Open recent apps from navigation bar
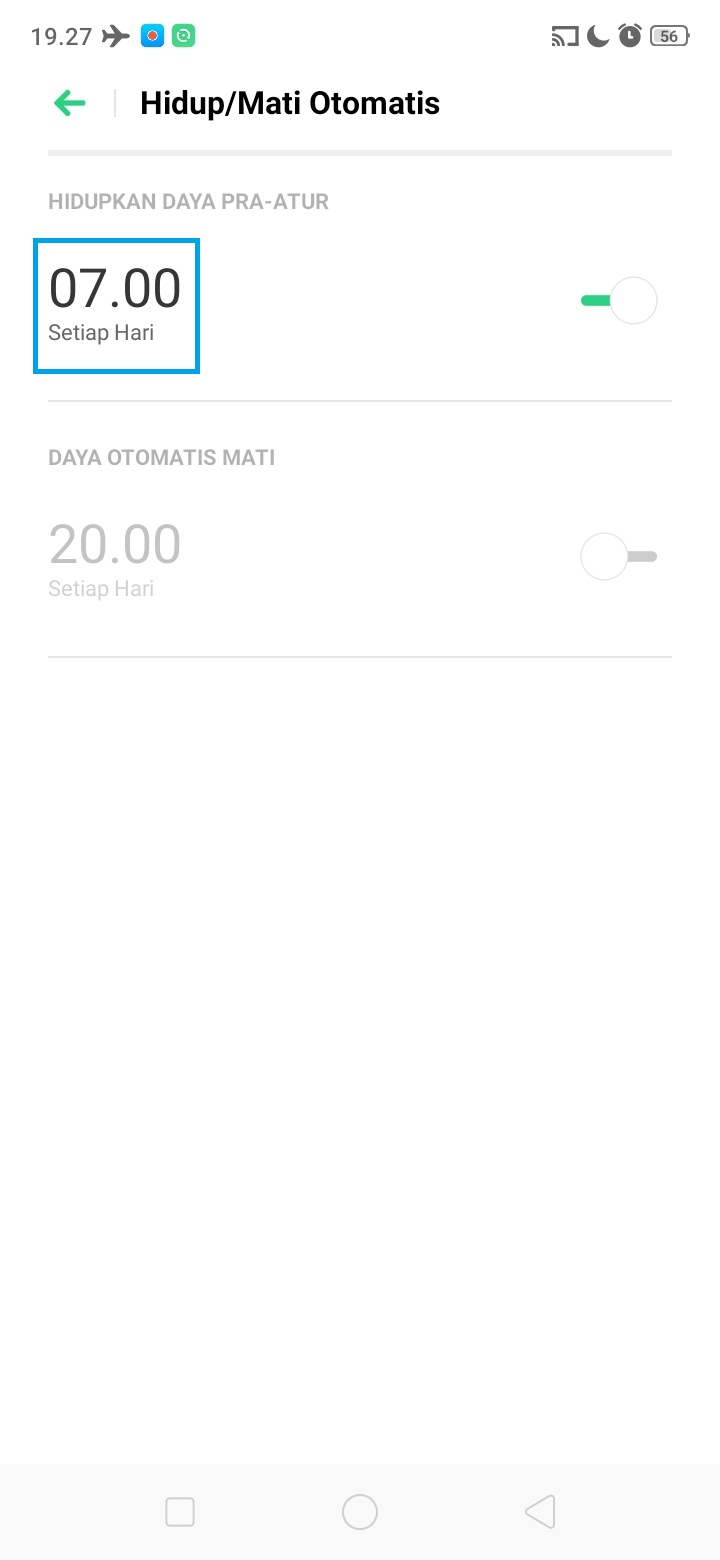The height and width of the screenshot is (1560, 720). (x=180, y=1512)
